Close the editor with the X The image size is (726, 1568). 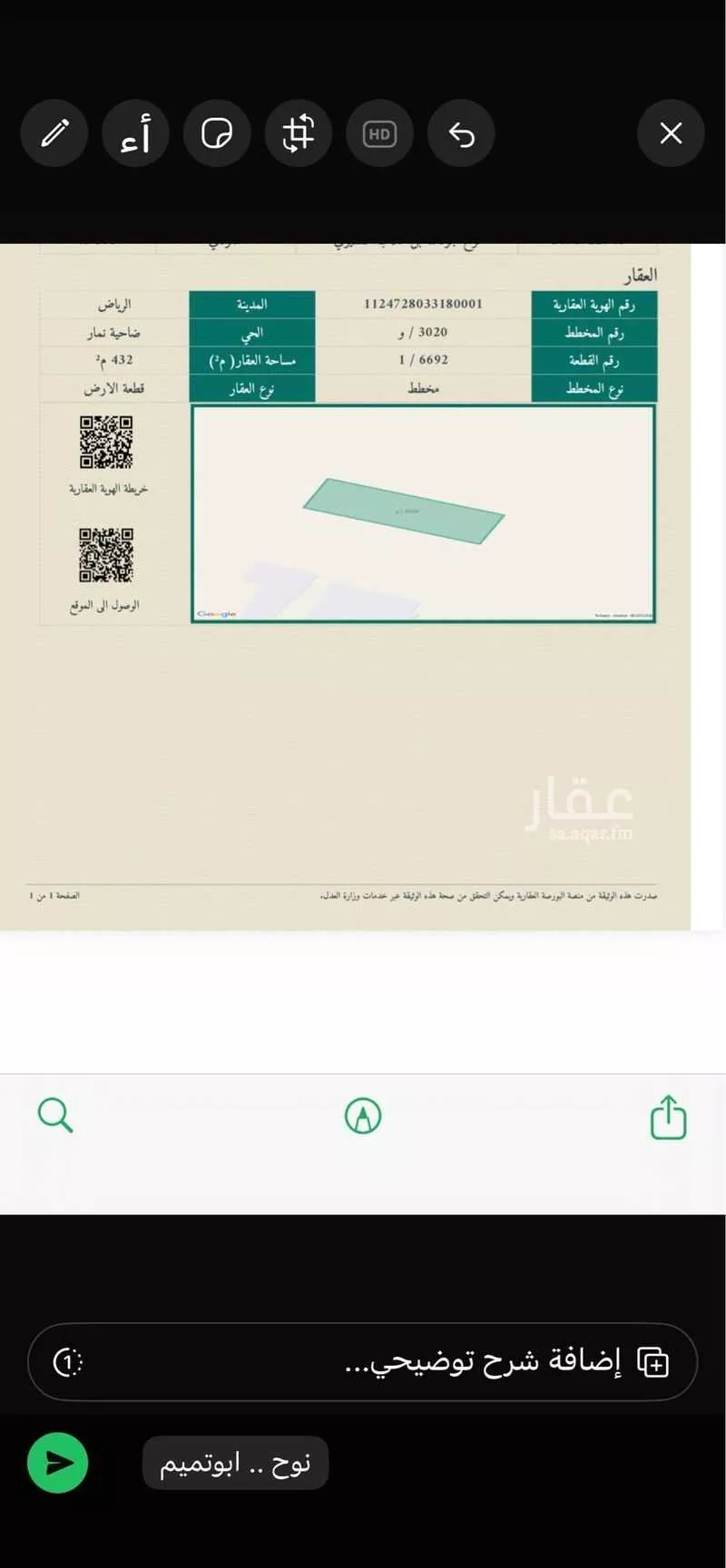pyautogui.click(x=671, y=133)
